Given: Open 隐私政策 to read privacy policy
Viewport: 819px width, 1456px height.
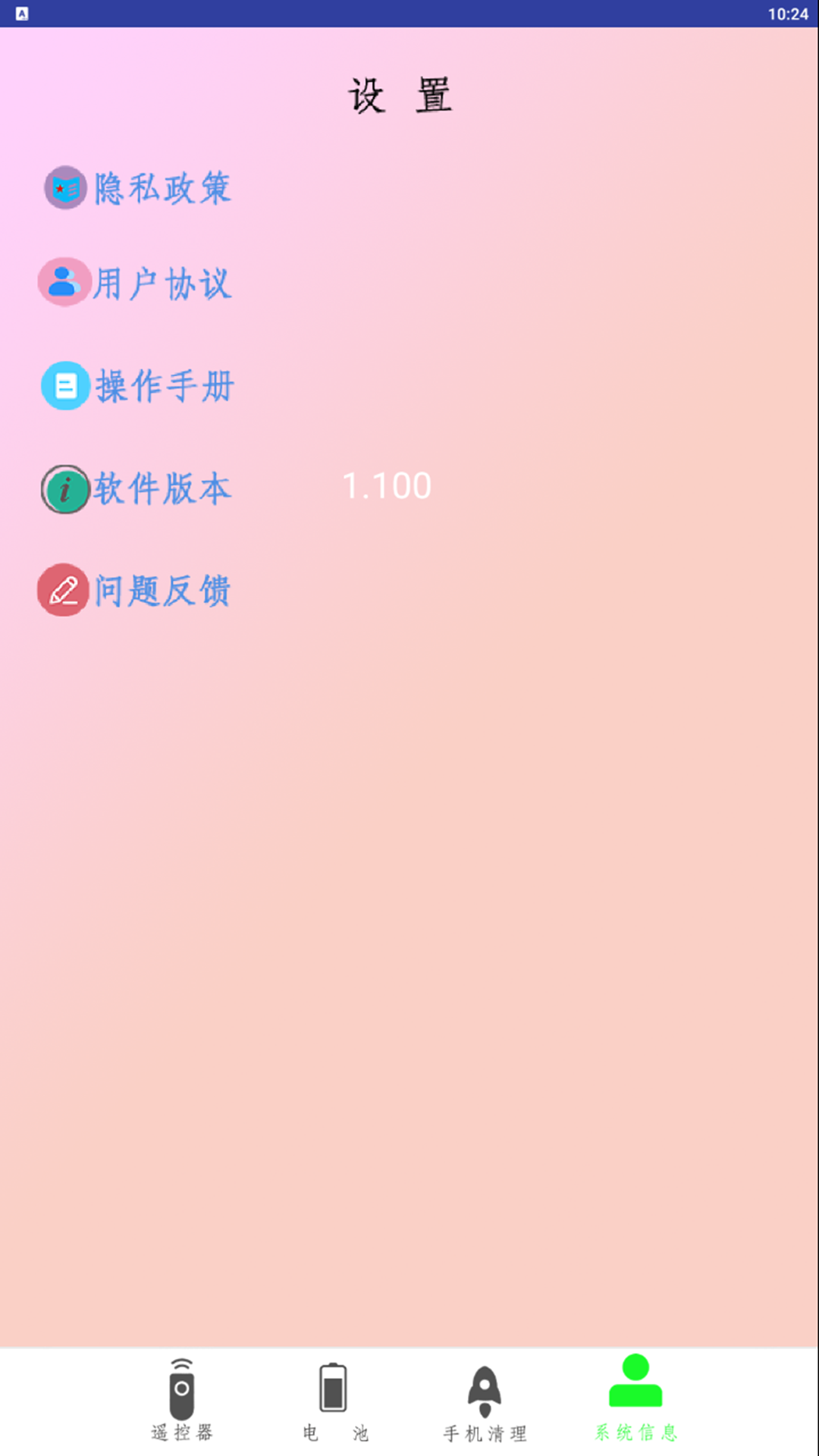Looking at the screenshot, I should click(163, 187).
